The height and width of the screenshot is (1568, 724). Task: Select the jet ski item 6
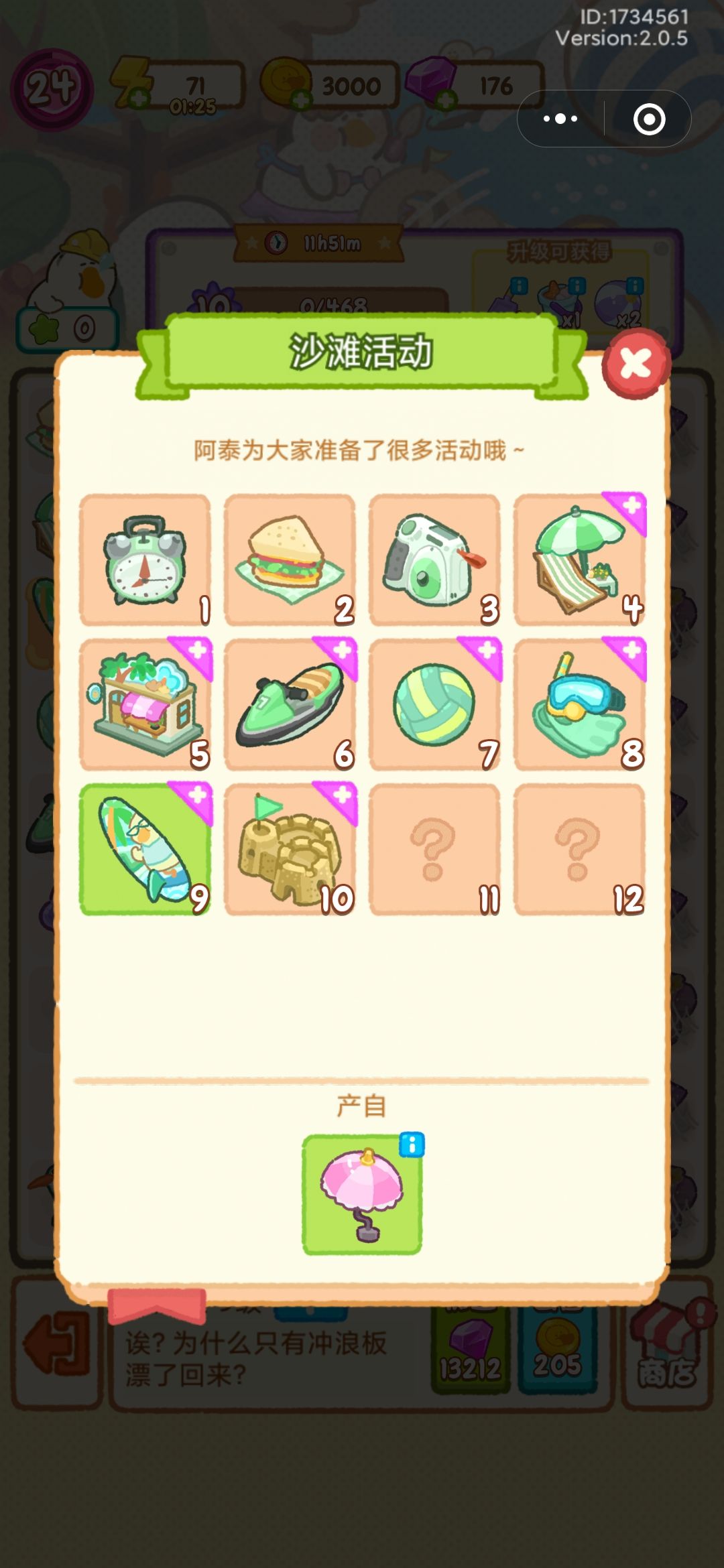290,705
